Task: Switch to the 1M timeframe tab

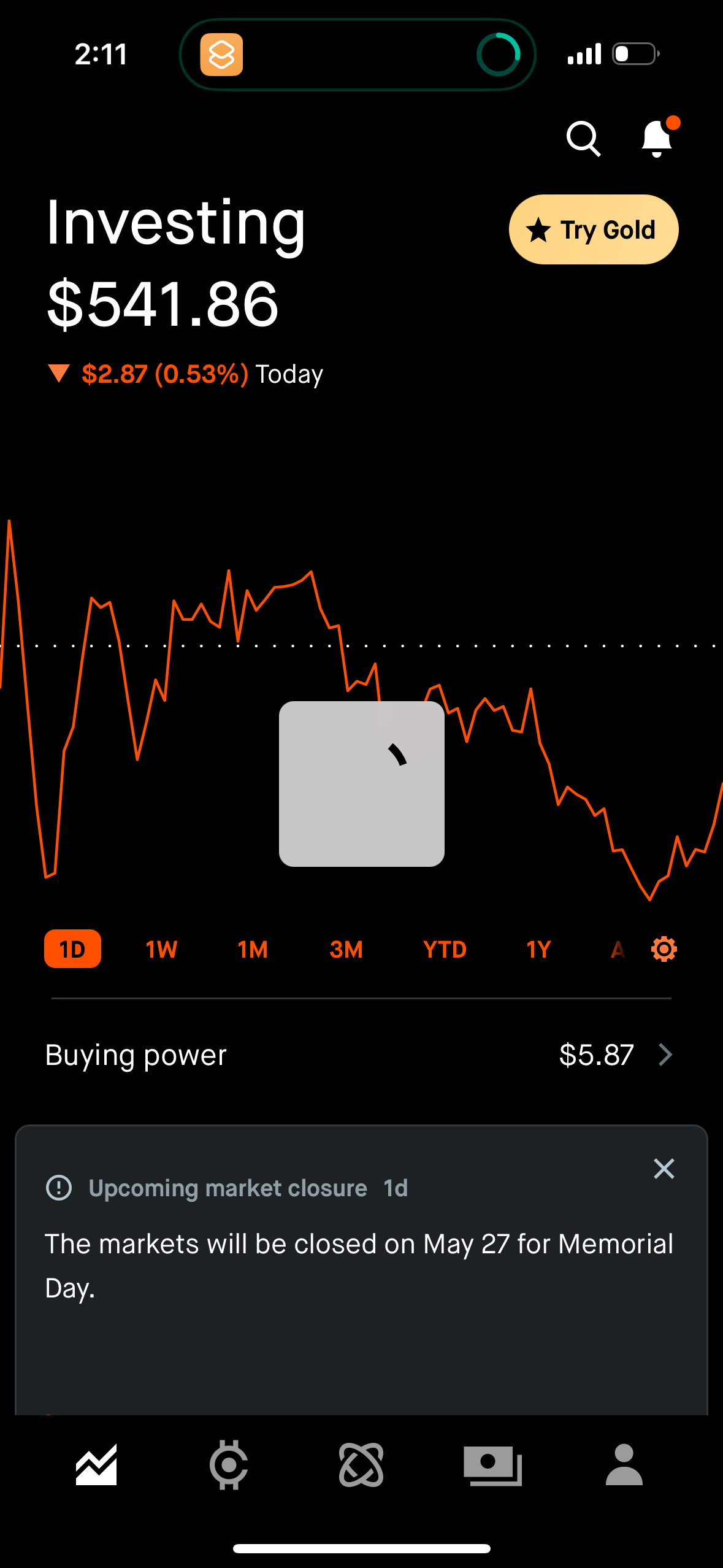Action: point(252,948)
